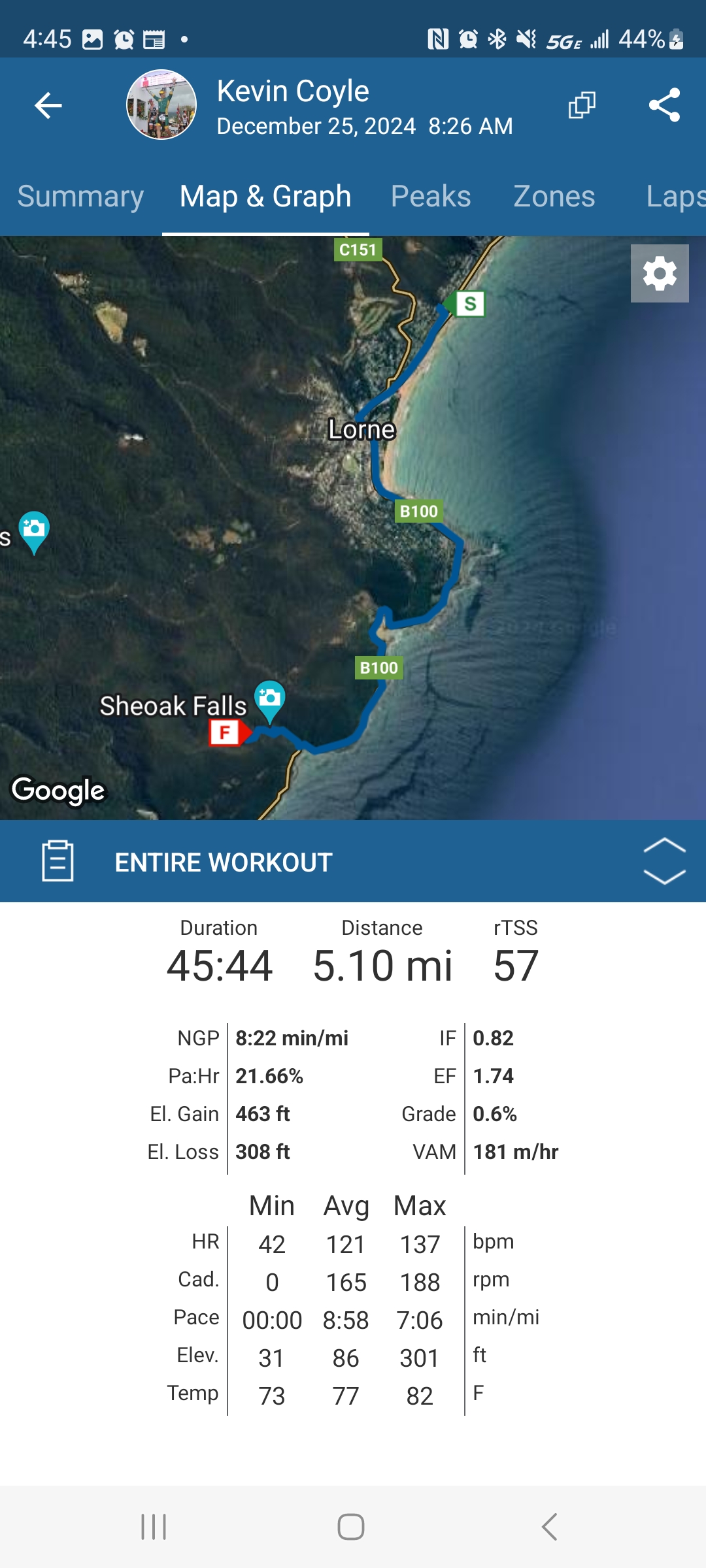Share this workout

[664, 105]
